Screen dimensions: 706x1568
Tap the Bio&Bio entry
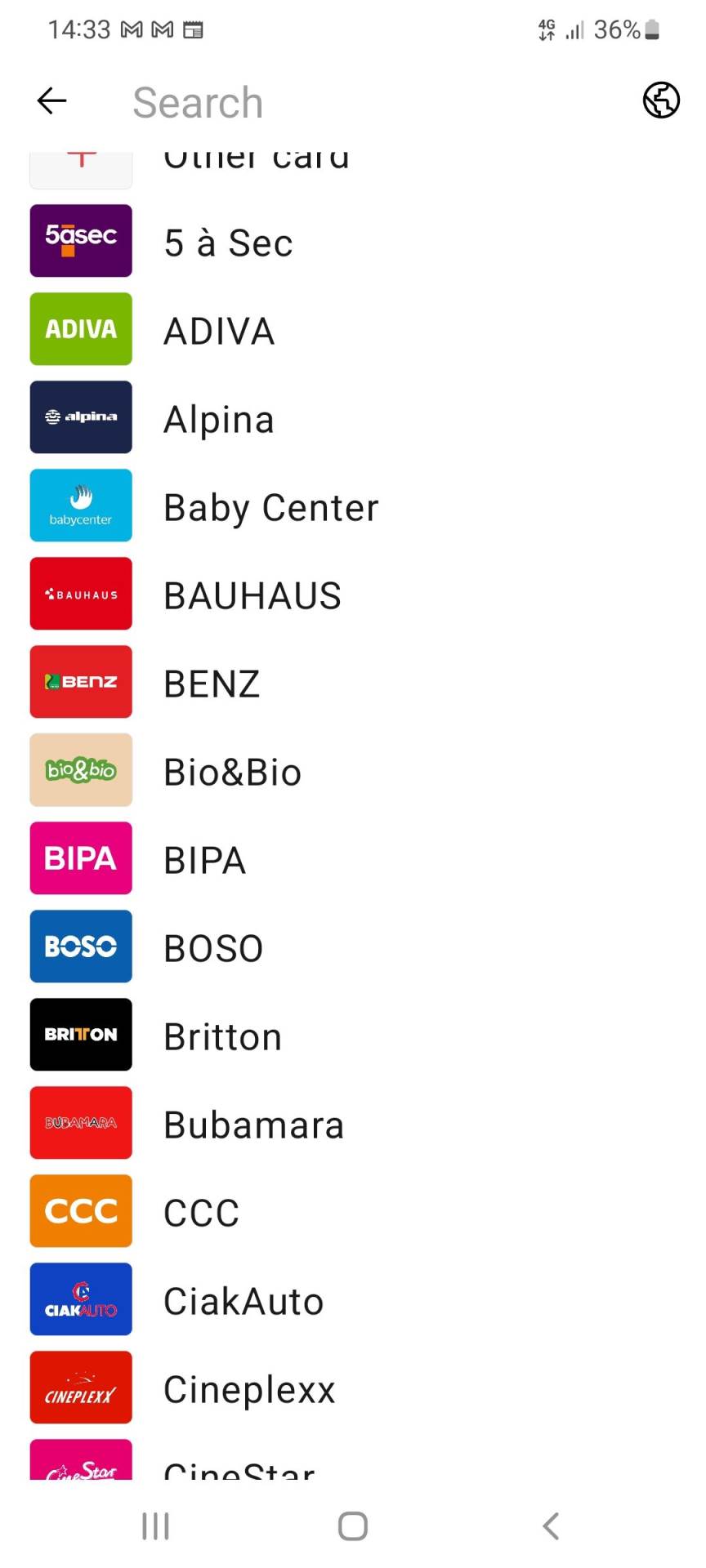pyautogui.click(x=232, y=772)
